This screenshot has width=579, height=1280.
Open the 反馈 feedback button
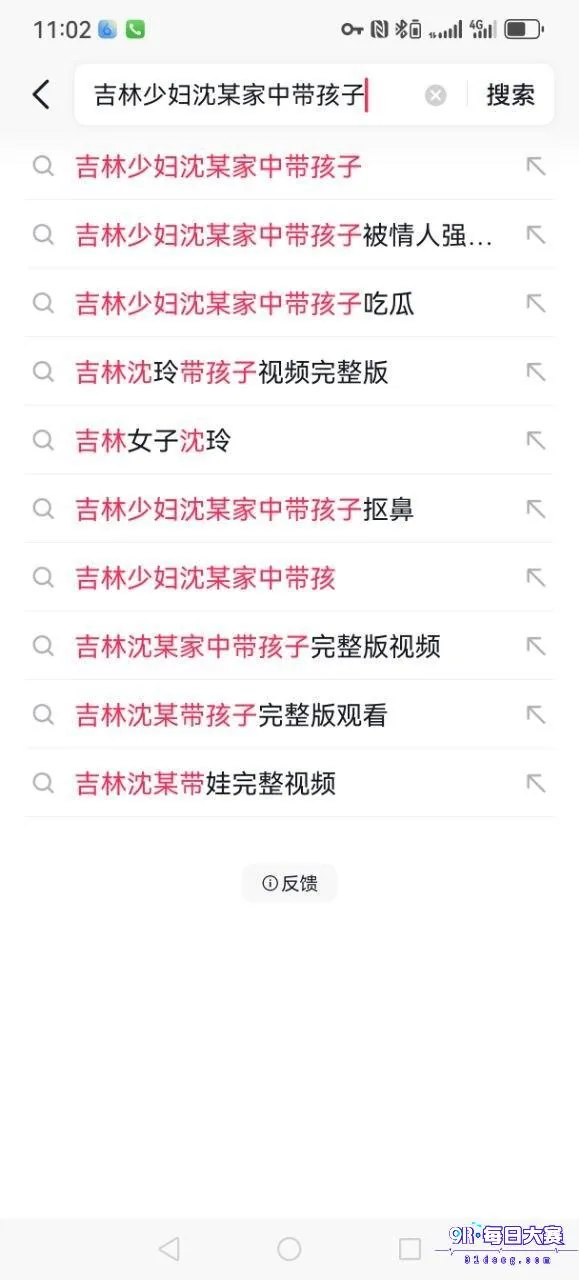(289, 883)
